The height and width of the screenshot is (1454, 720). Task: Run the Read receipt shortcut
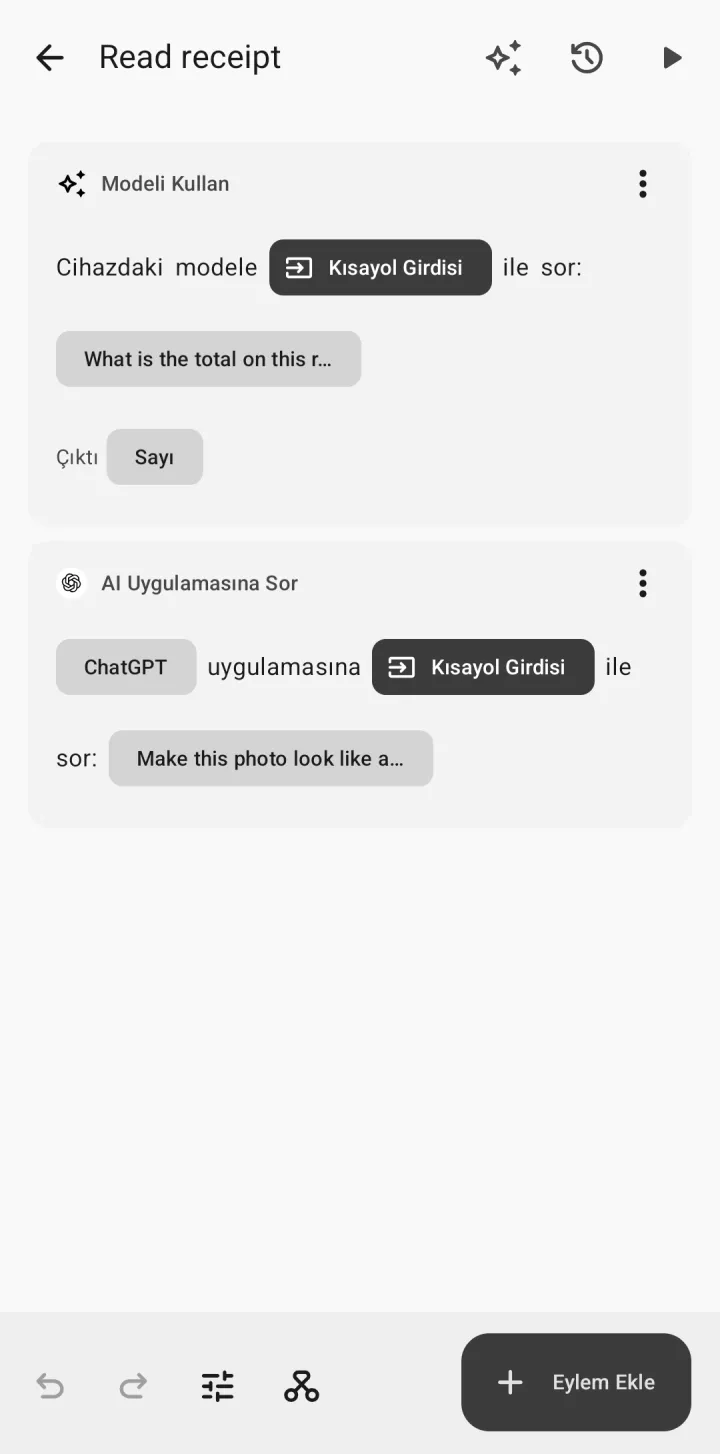point(672,58)
